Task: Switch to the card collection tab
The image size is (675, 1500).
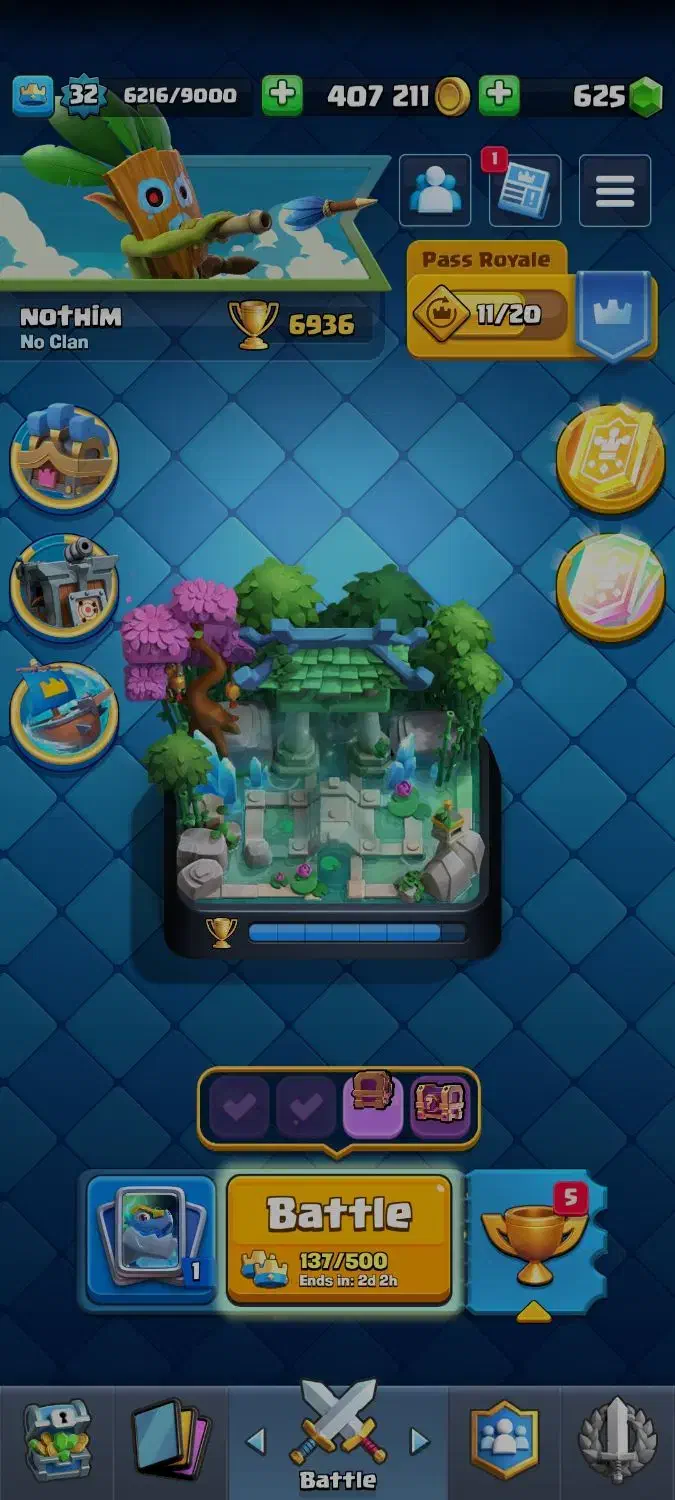Action: point(170,1440)
